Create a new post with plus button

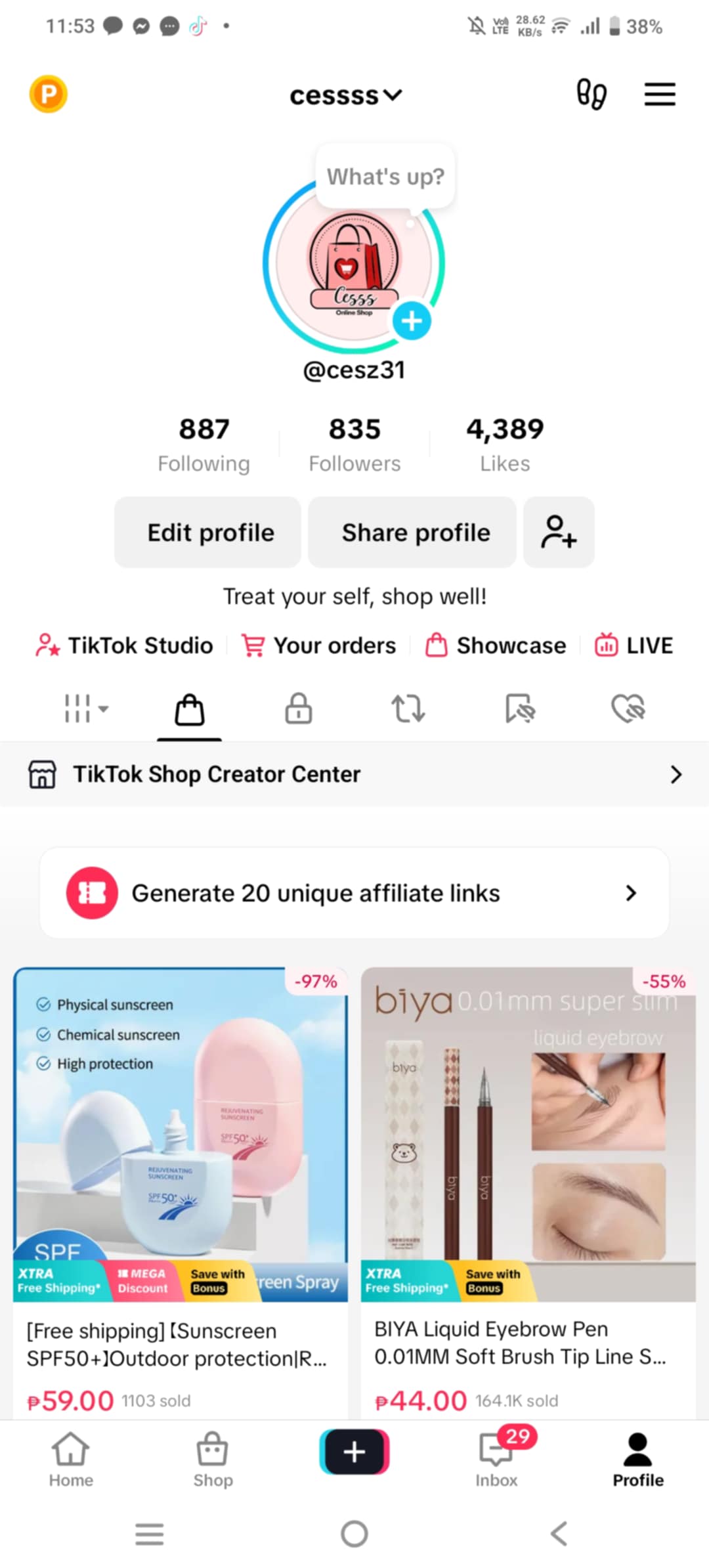click(354, 1452)
